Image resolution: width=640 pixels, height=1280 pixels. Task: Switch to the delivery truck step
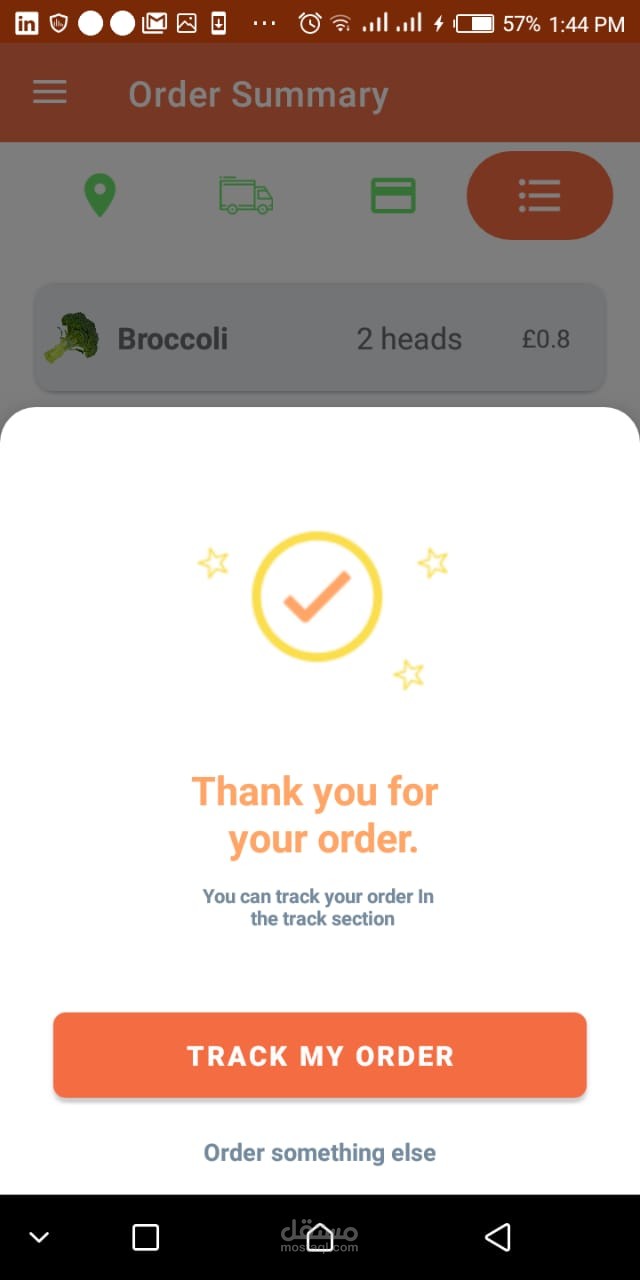(x=246, y=195)
